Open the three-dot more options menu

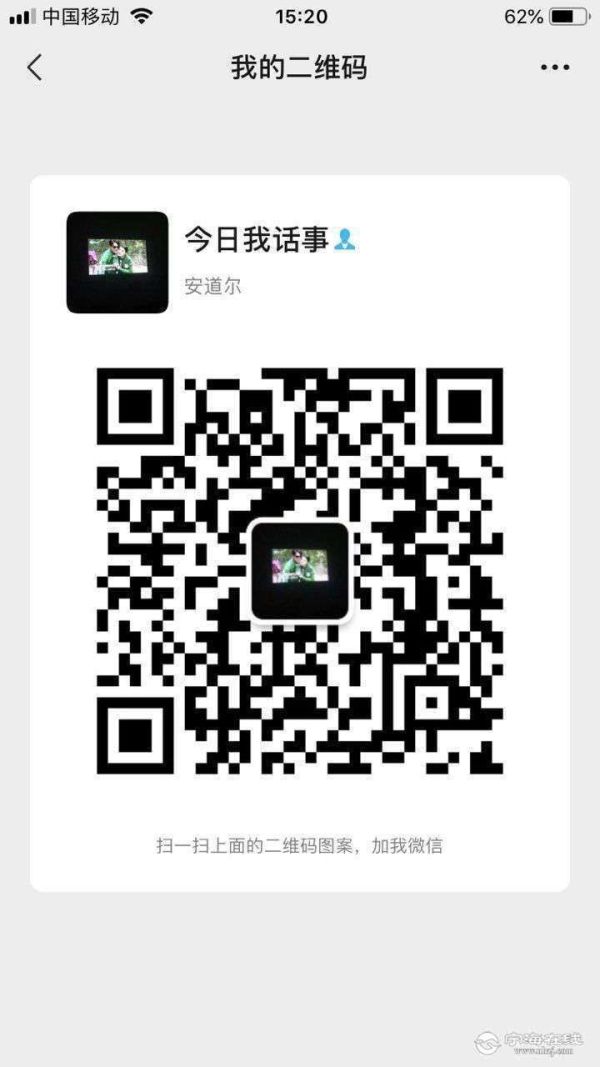click(554, 67)
